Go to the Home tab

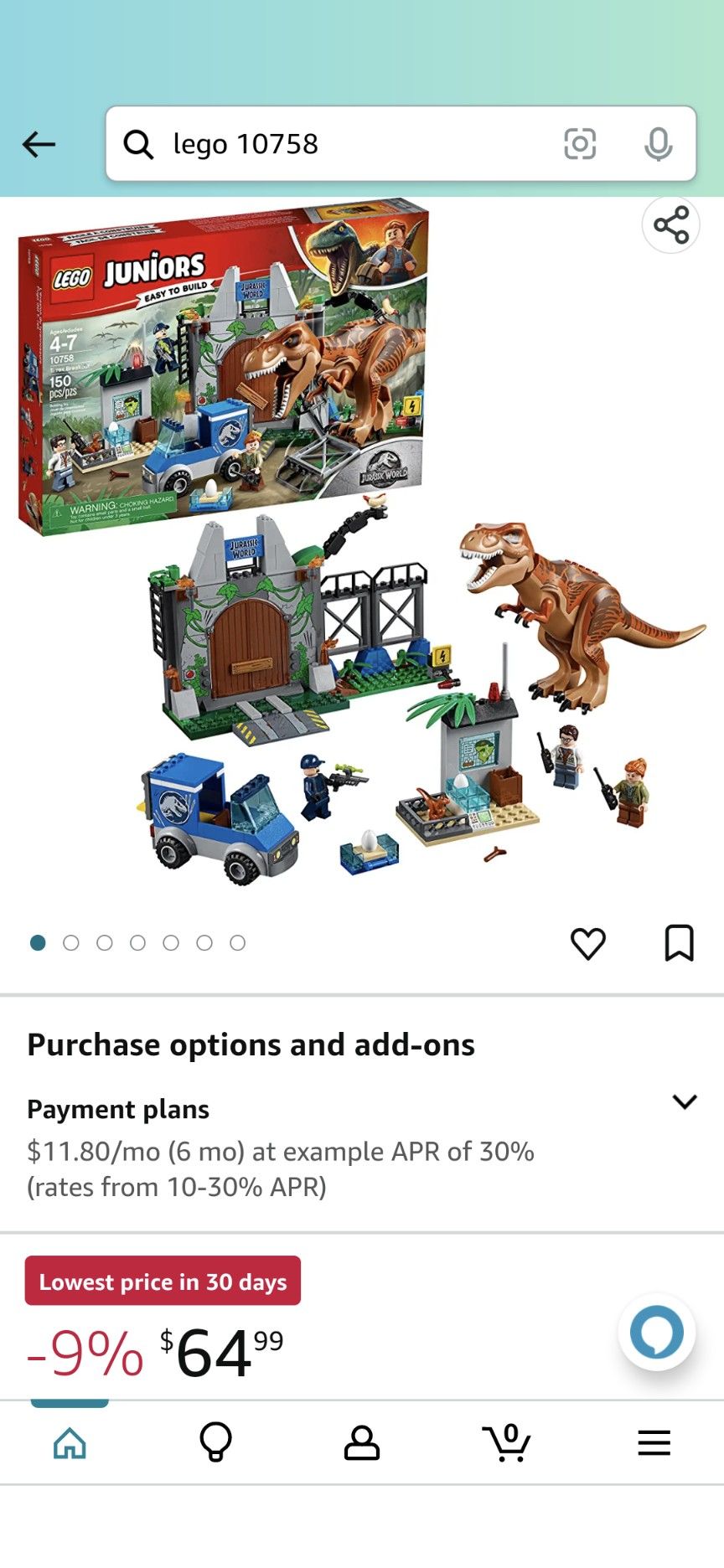(x=70, y=1442)
